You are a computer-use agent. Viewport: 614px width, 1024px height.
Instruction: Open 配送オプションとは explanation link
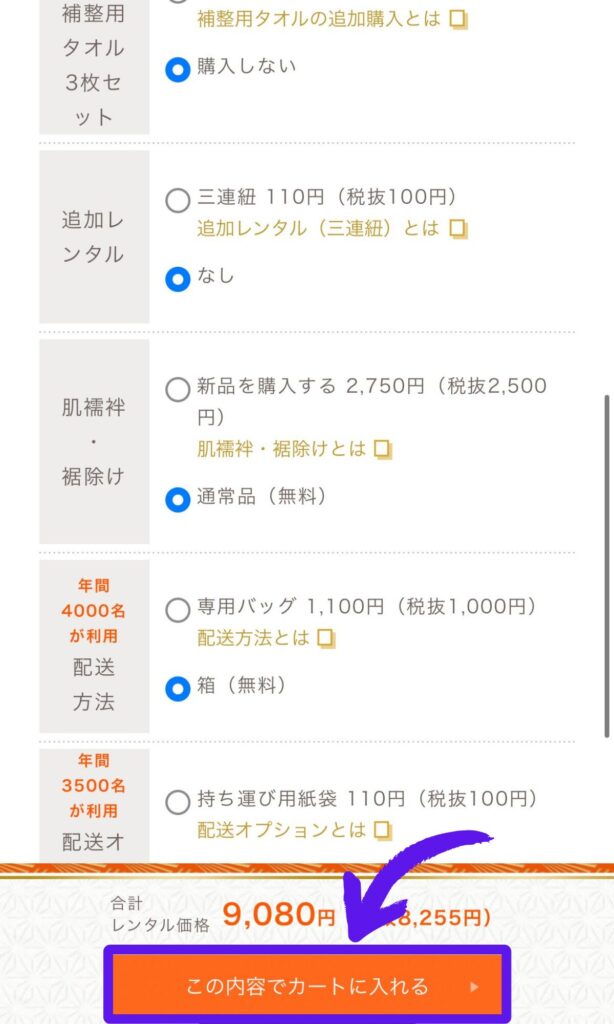pyautogui.click(x=283, y=830)
